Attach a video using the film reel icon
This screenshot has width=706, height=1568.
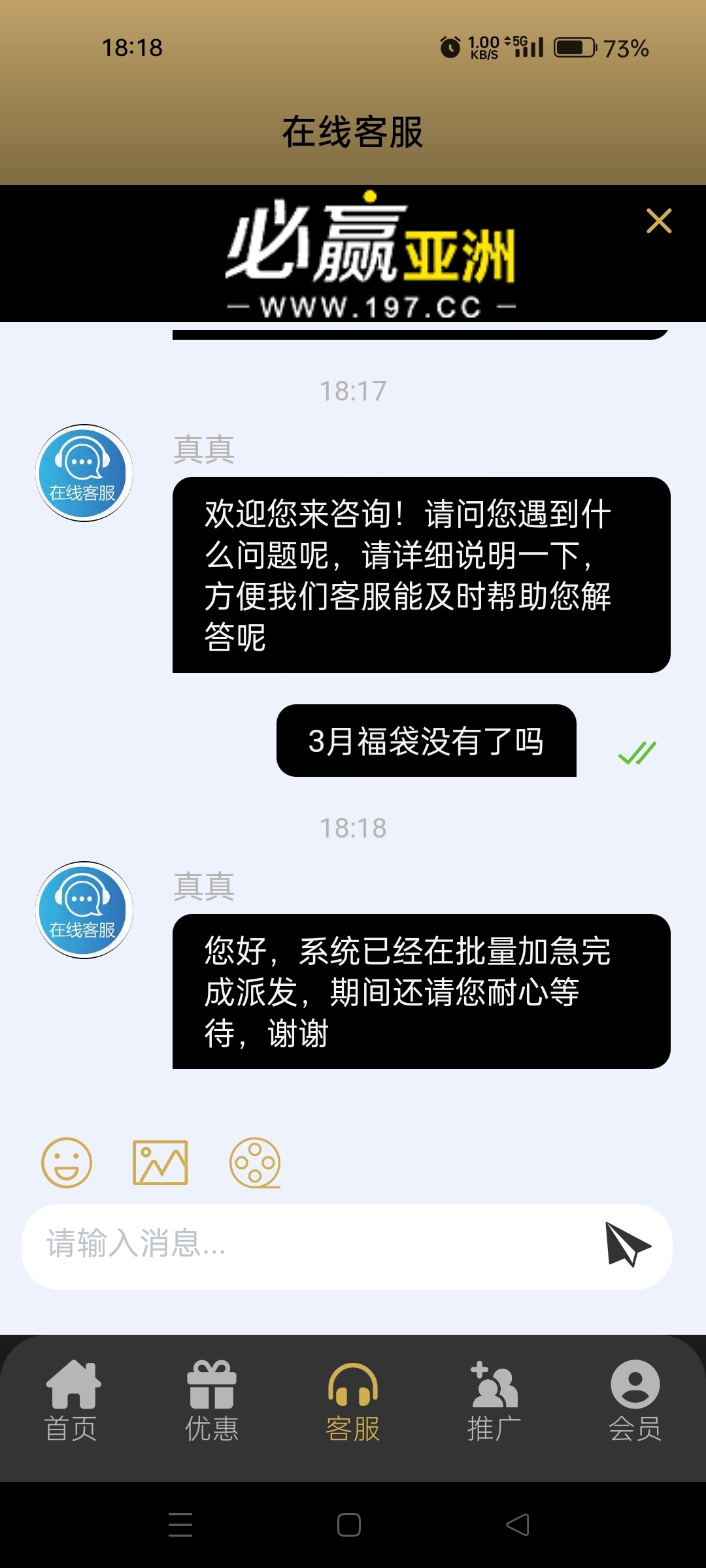pos(255,1162)
